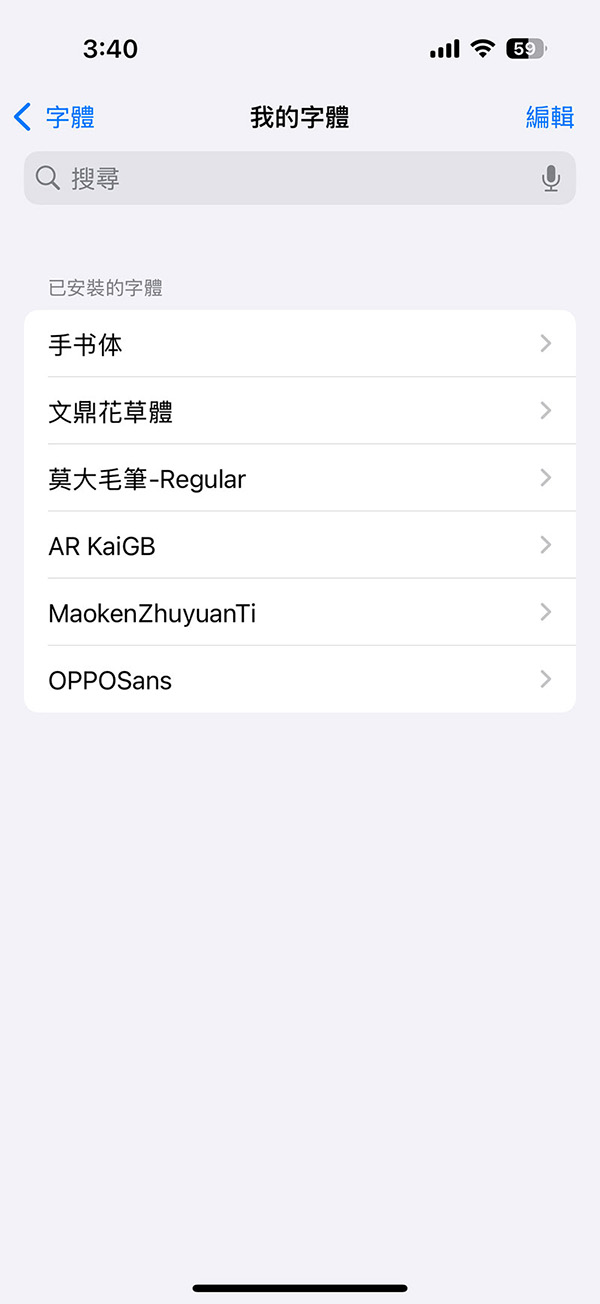This screenshot has width=600, height=1304.
Task: Focus the 搜尋 search field
Action: [x=290, y=178]
